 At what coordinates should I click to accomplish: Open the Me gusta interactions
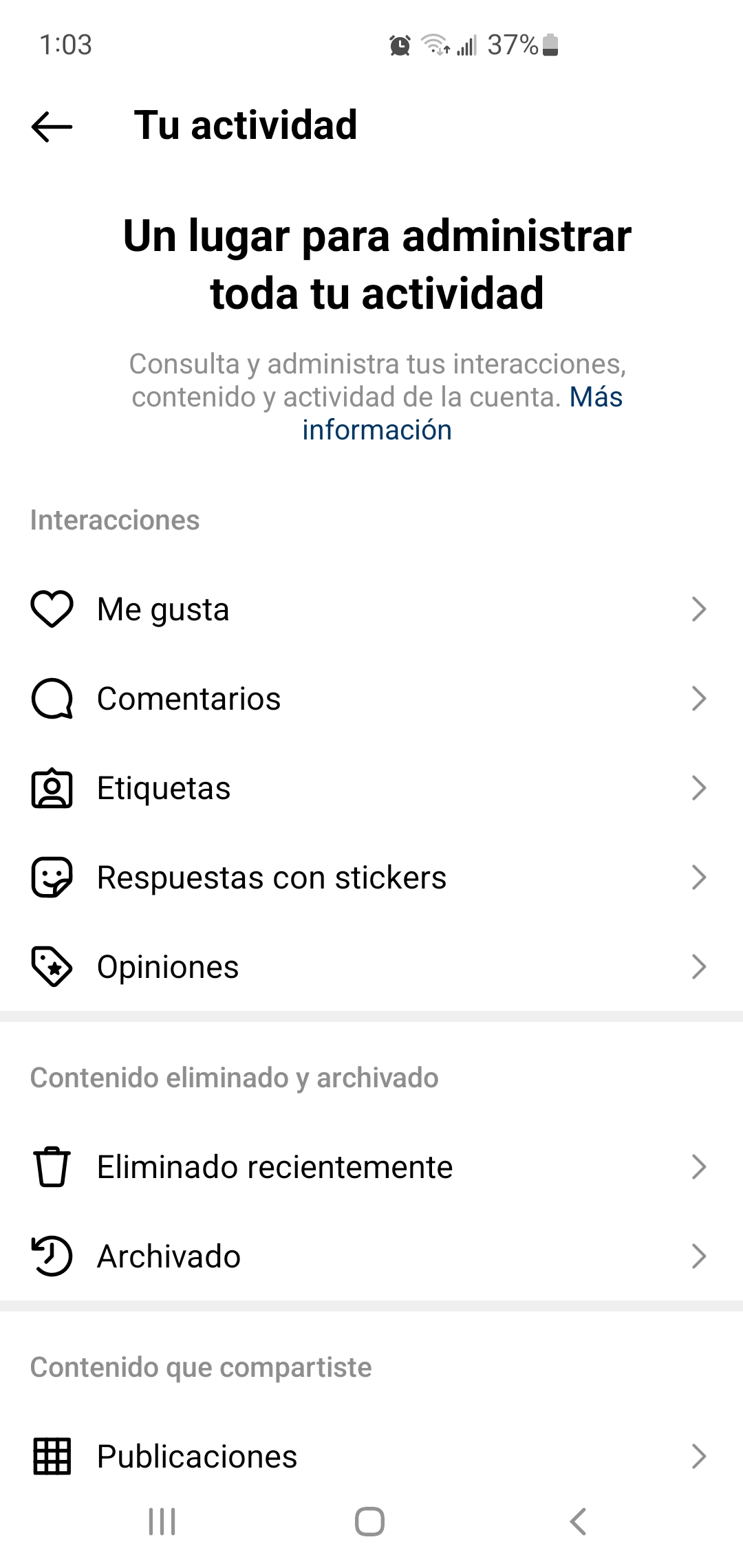pos(370,609)
